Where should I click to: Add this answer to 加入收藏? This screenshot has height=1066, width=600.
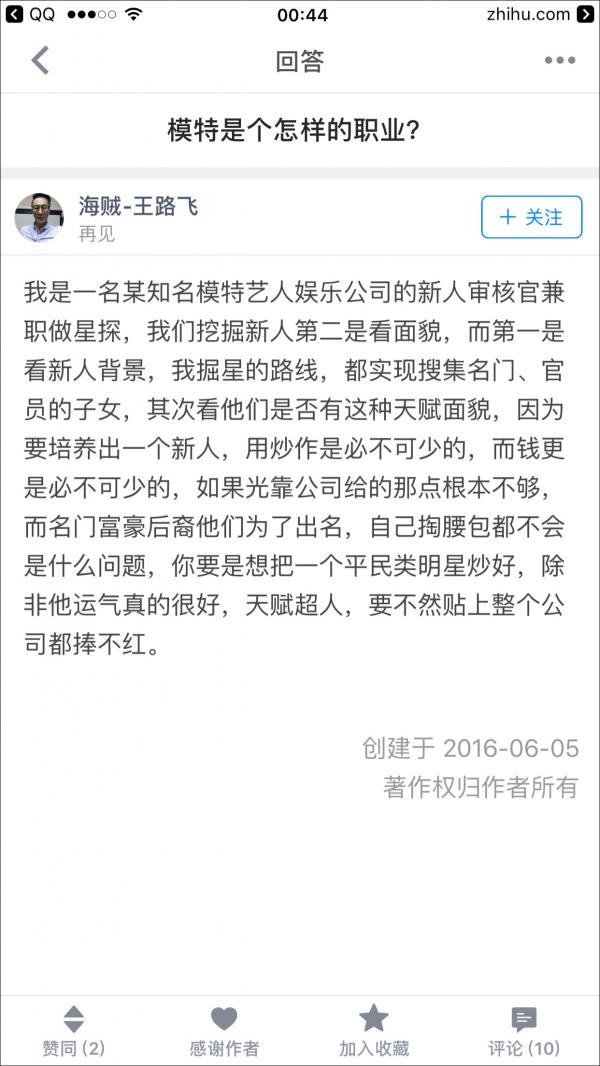coord(374,1031)
